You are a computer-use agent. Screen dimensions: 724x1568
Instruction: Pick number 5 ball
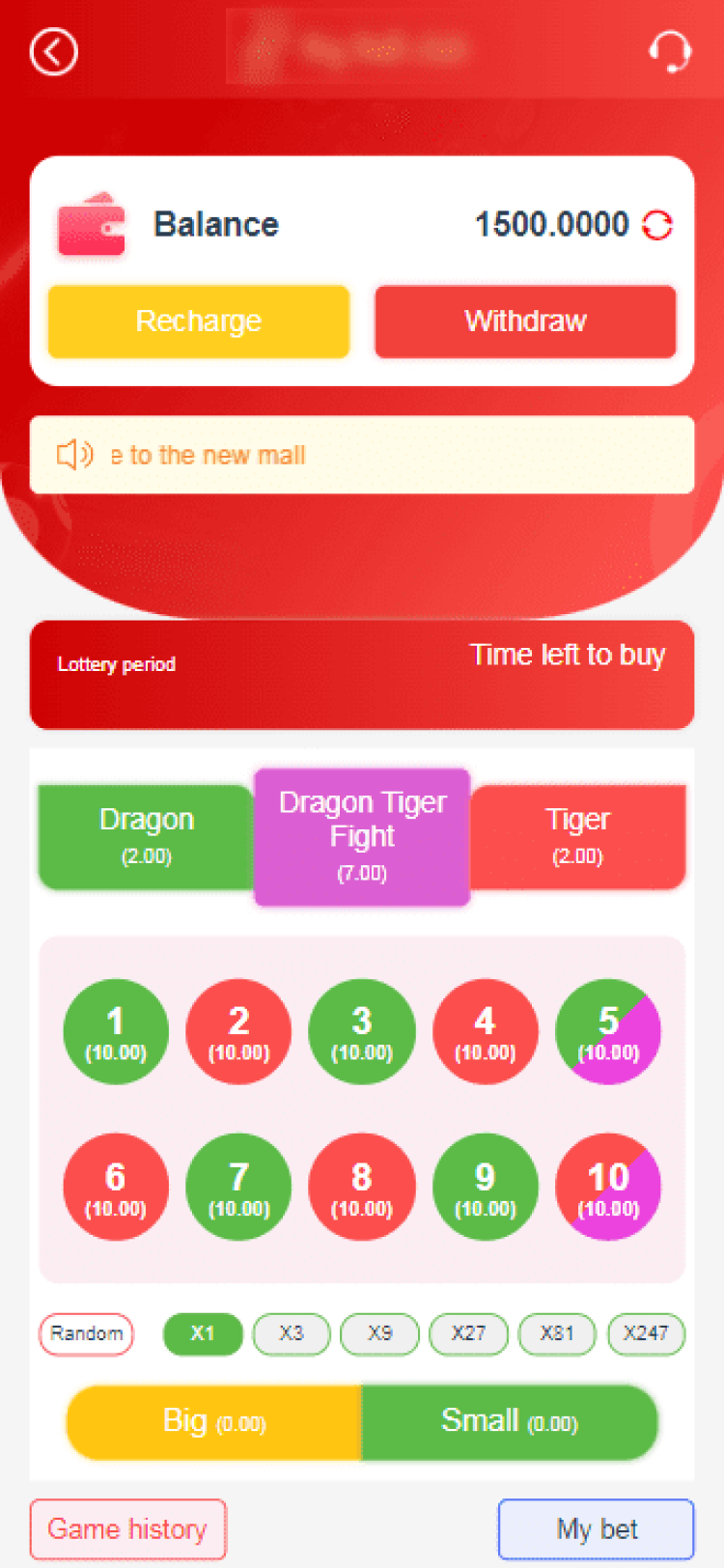click(x=608, y=1031)
